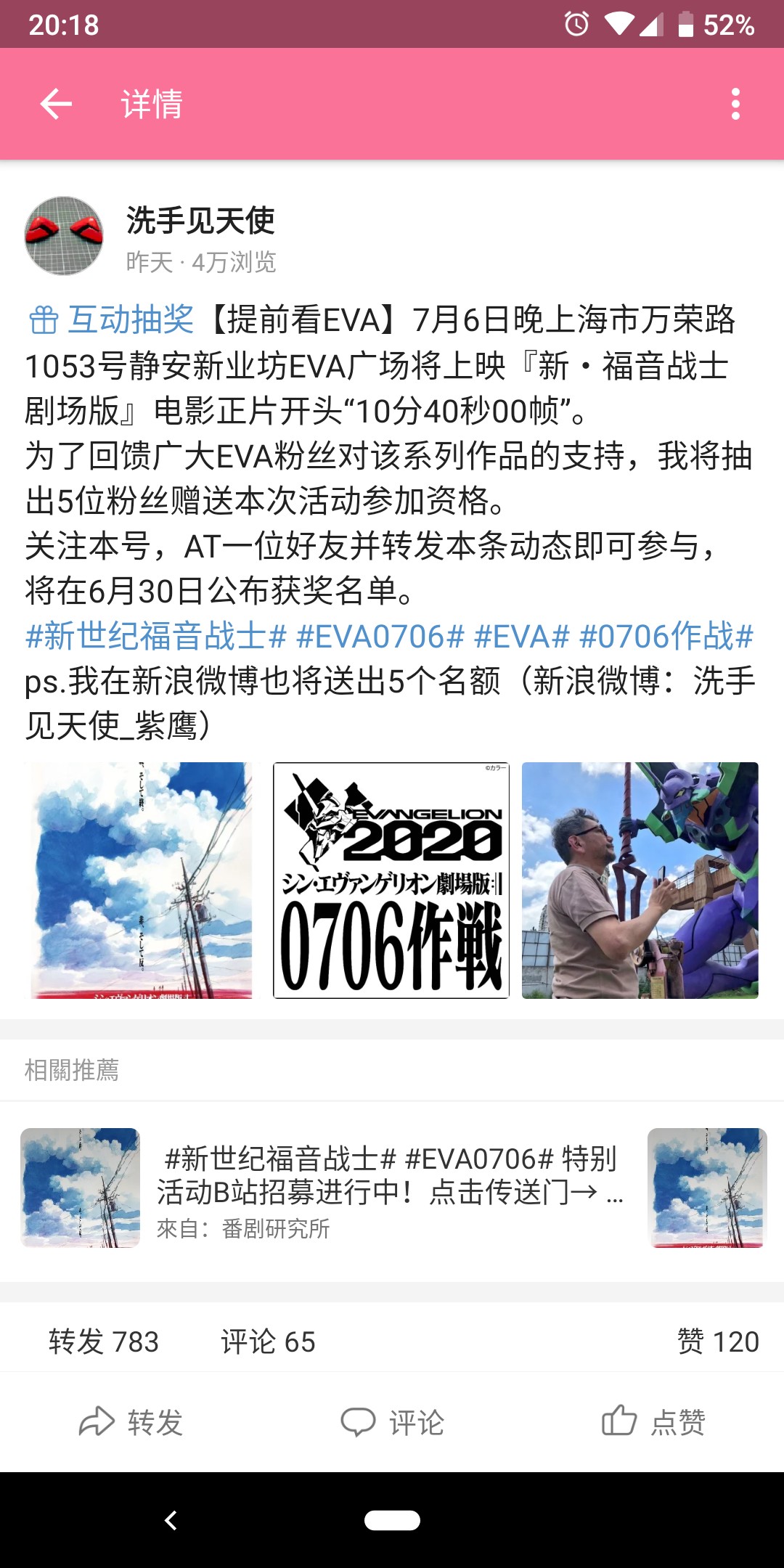Show the 赞 120 likes list

tap(717, 1342)
